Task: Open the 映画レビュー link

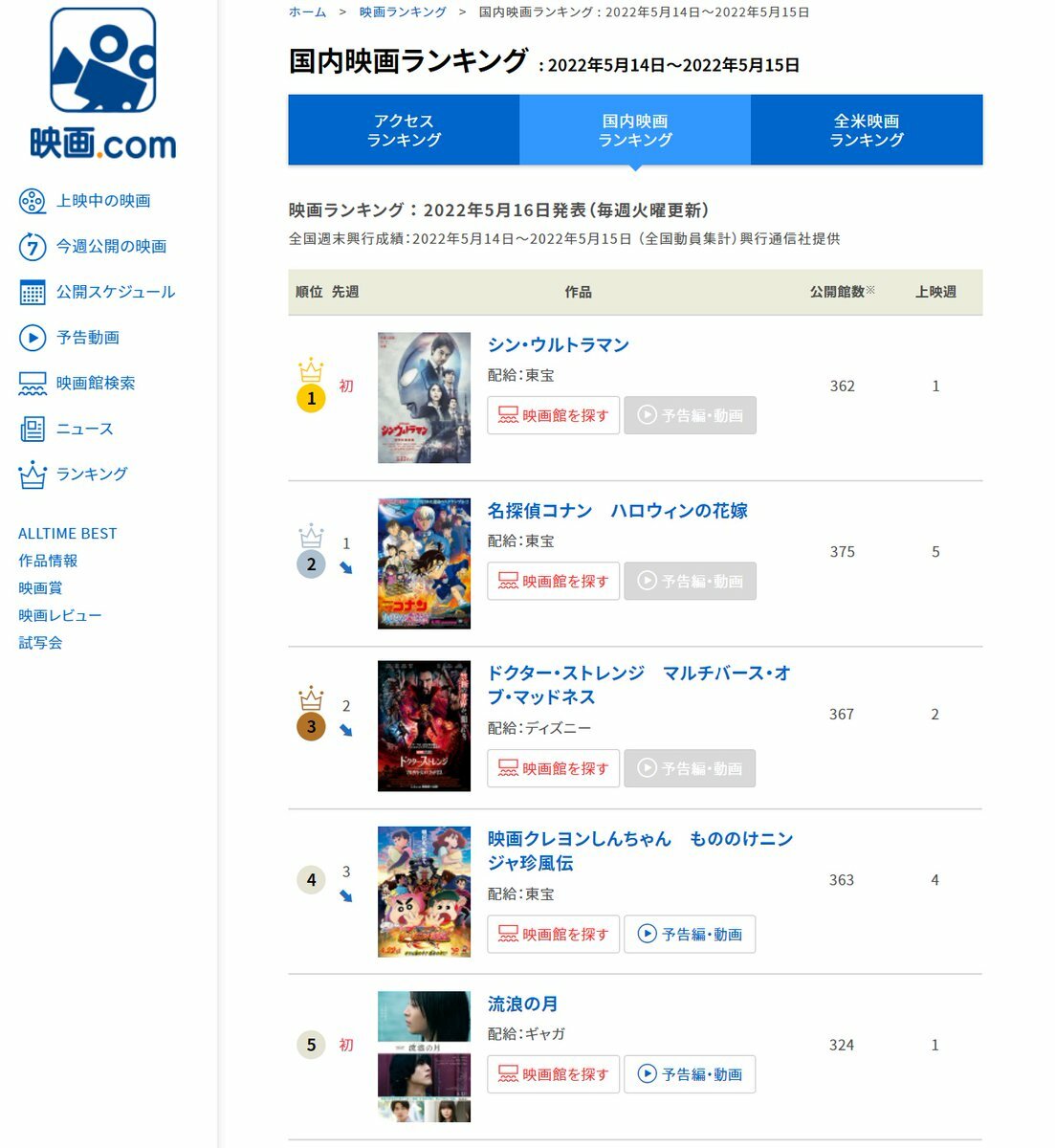Action: 59,615
